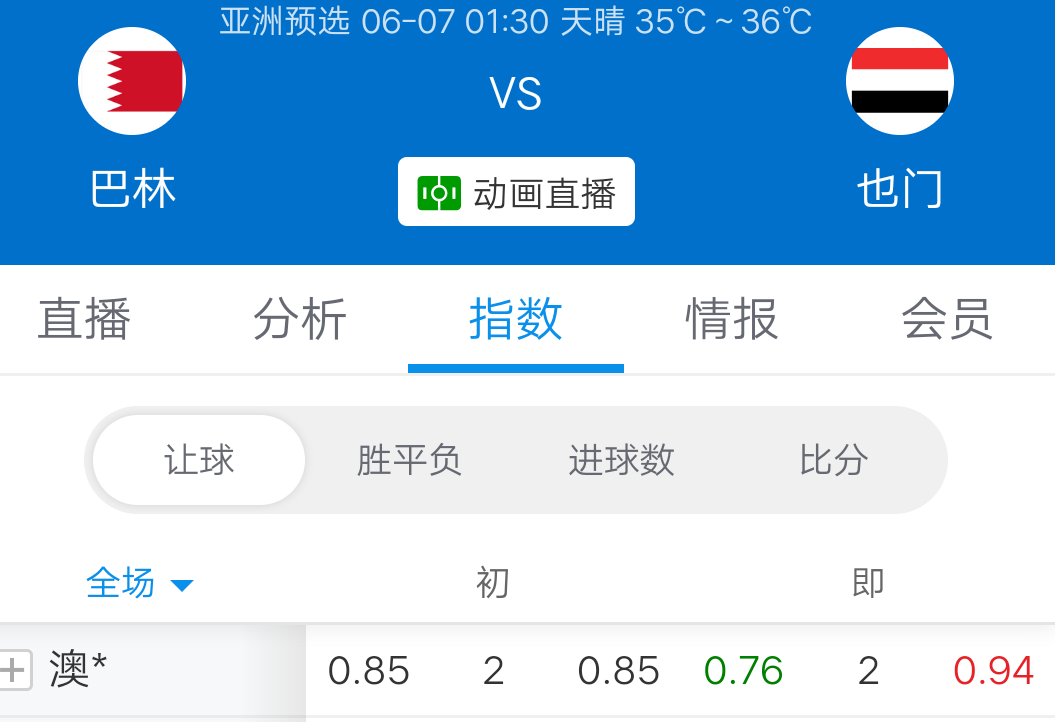Switch to the 分析 tab
This screenshot has width=1055, height=722.
(x=300, y=320)
